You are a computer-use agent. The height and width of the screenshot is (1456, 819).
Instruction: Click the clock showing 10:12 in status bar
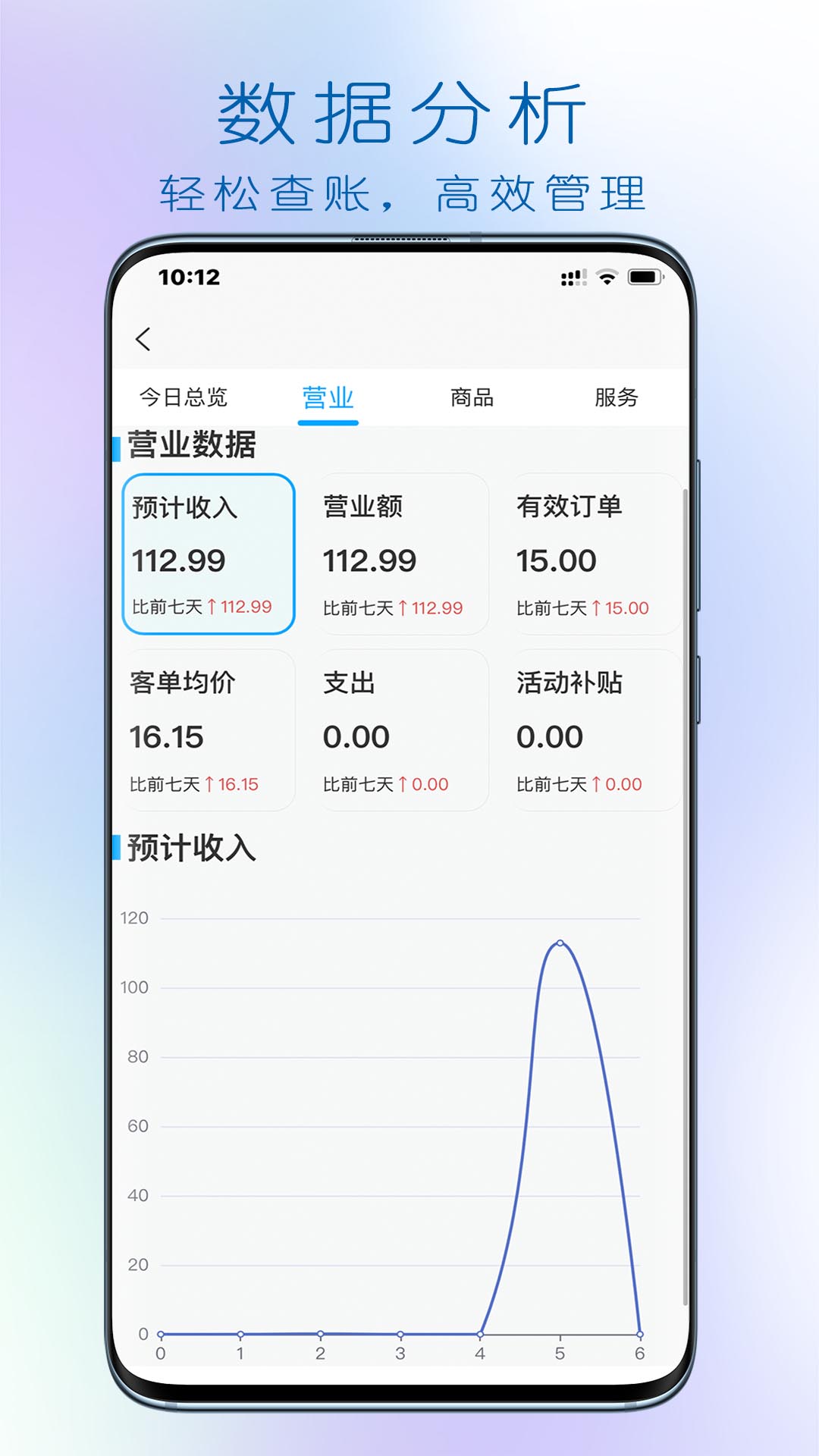[x=188, y=278]
